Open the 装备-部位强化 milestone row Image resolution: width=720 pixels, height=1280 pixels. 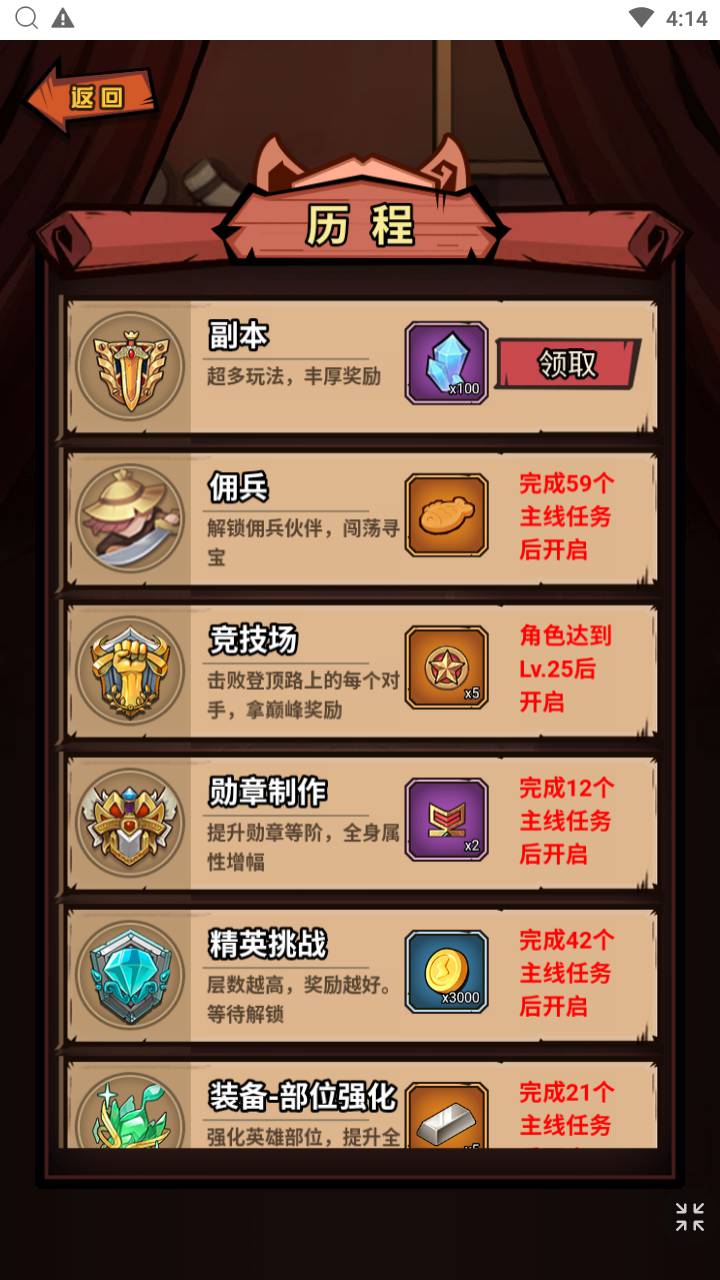300,1108
